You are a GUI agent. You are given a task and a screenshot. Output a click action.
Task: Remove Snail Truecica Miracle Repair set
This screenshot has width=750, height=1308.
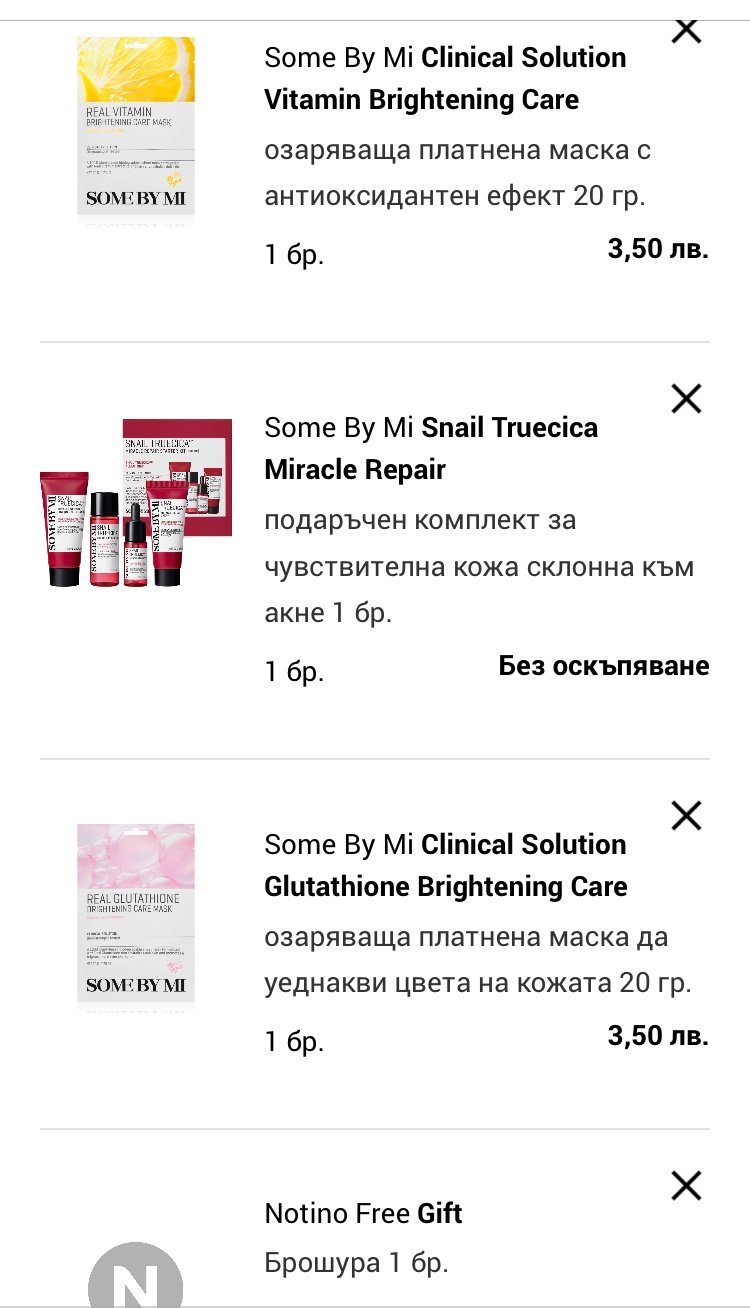(x=686, y=399)
